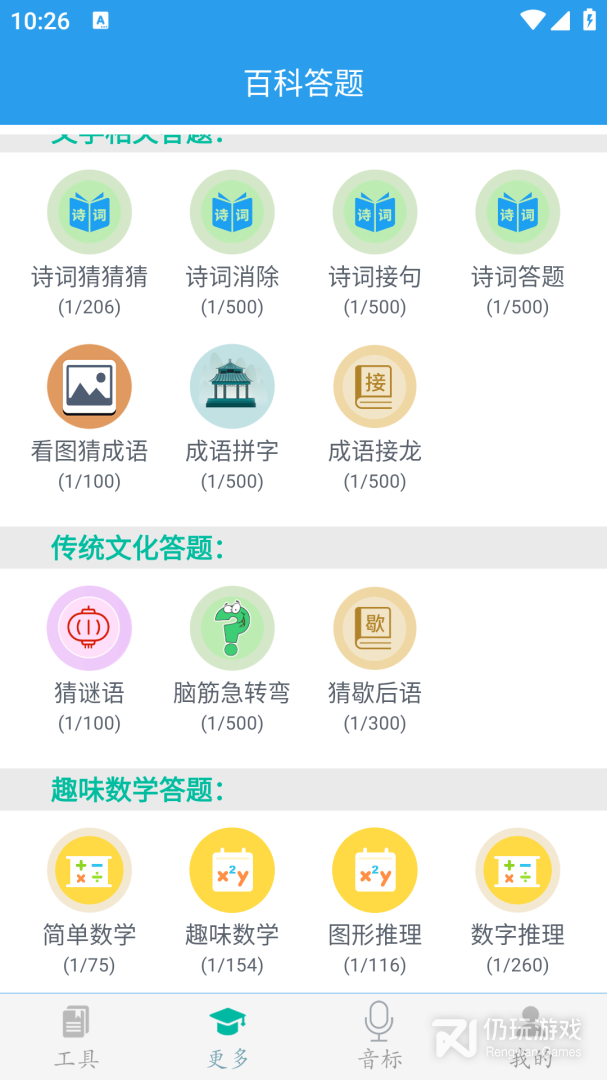Image resolution: width=607 pixels, height=1080 pixels.
Task: Start the 诗词消除 game
Action: (232, 213)
